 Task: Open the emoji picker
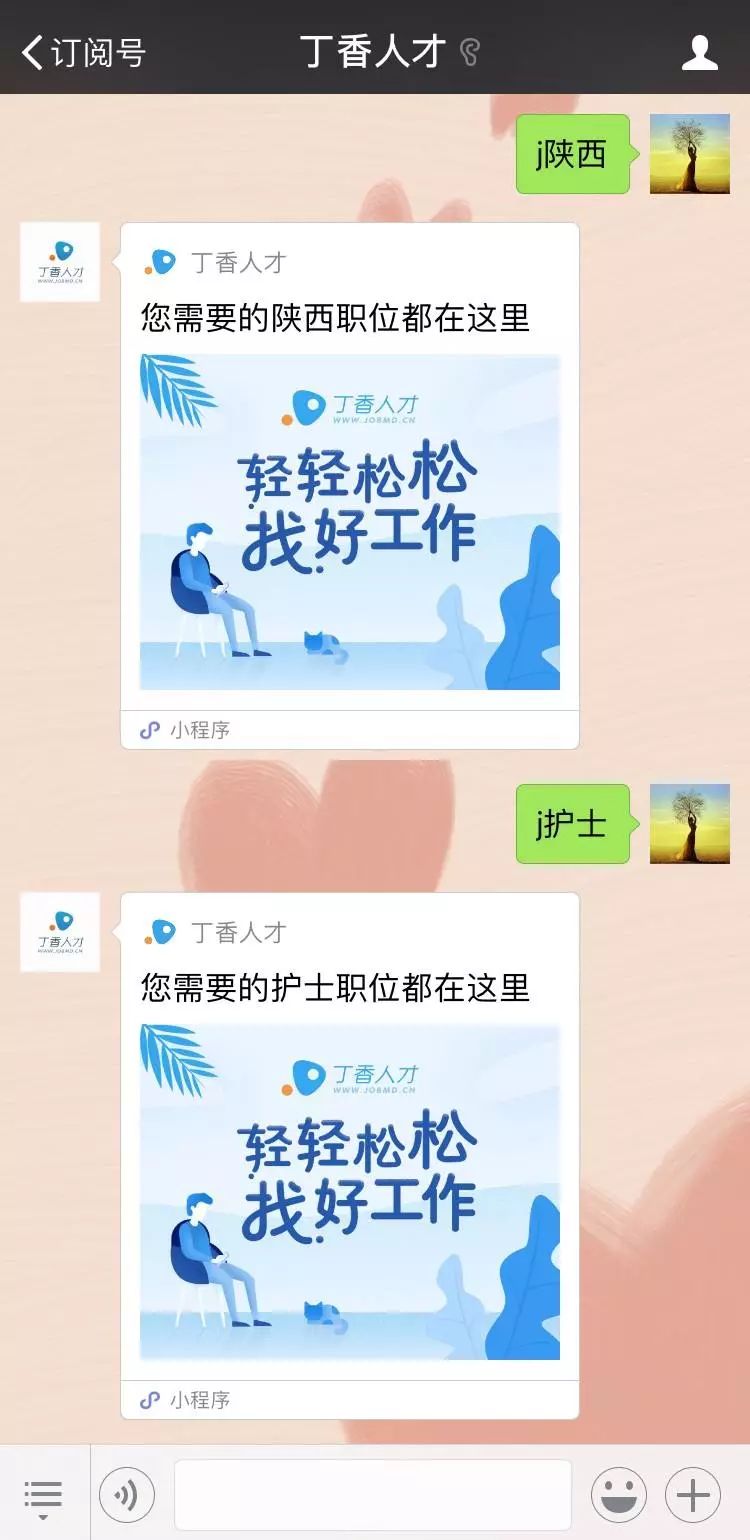[618, 1496]
